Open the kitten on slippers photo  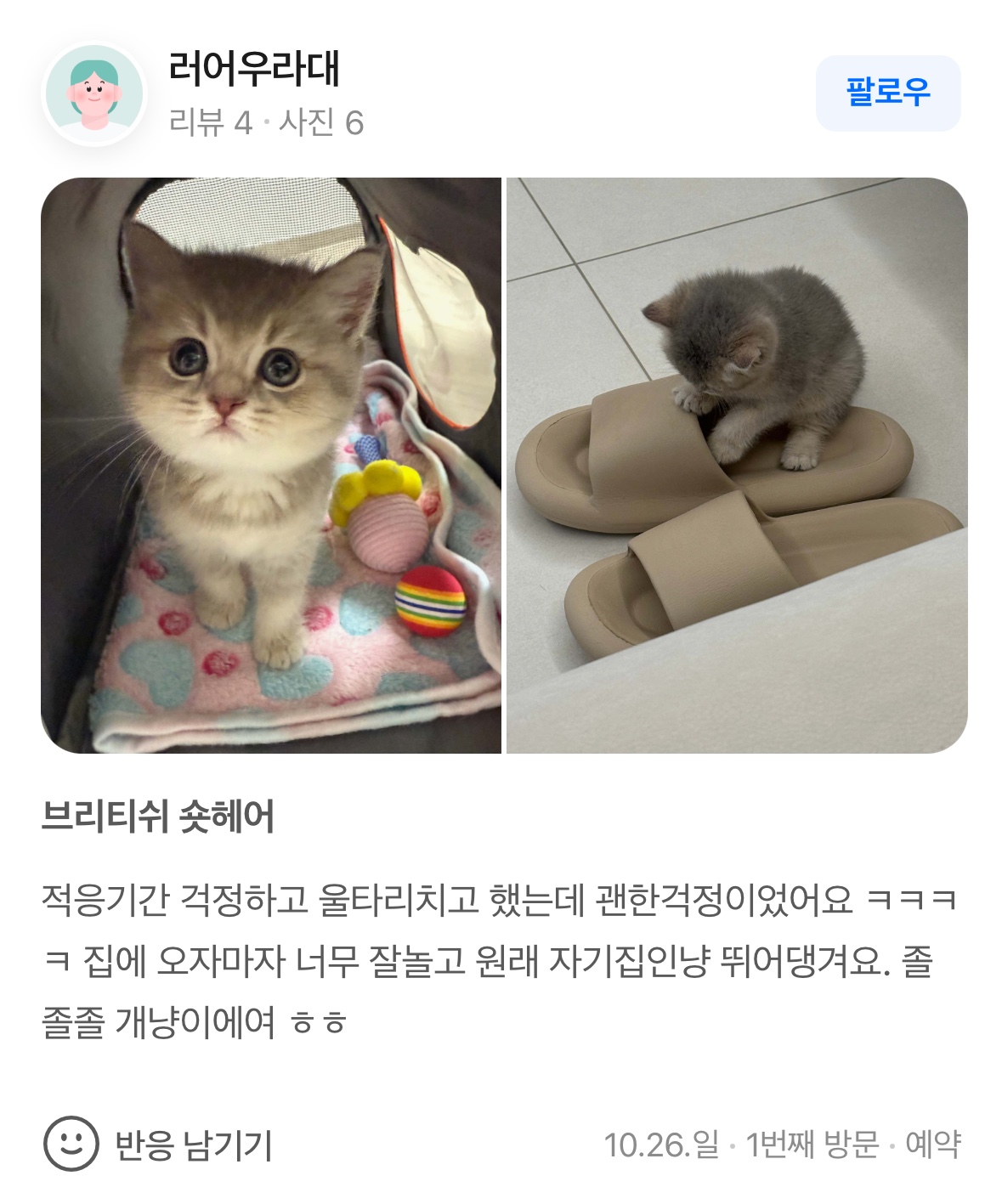pos(737,465)
